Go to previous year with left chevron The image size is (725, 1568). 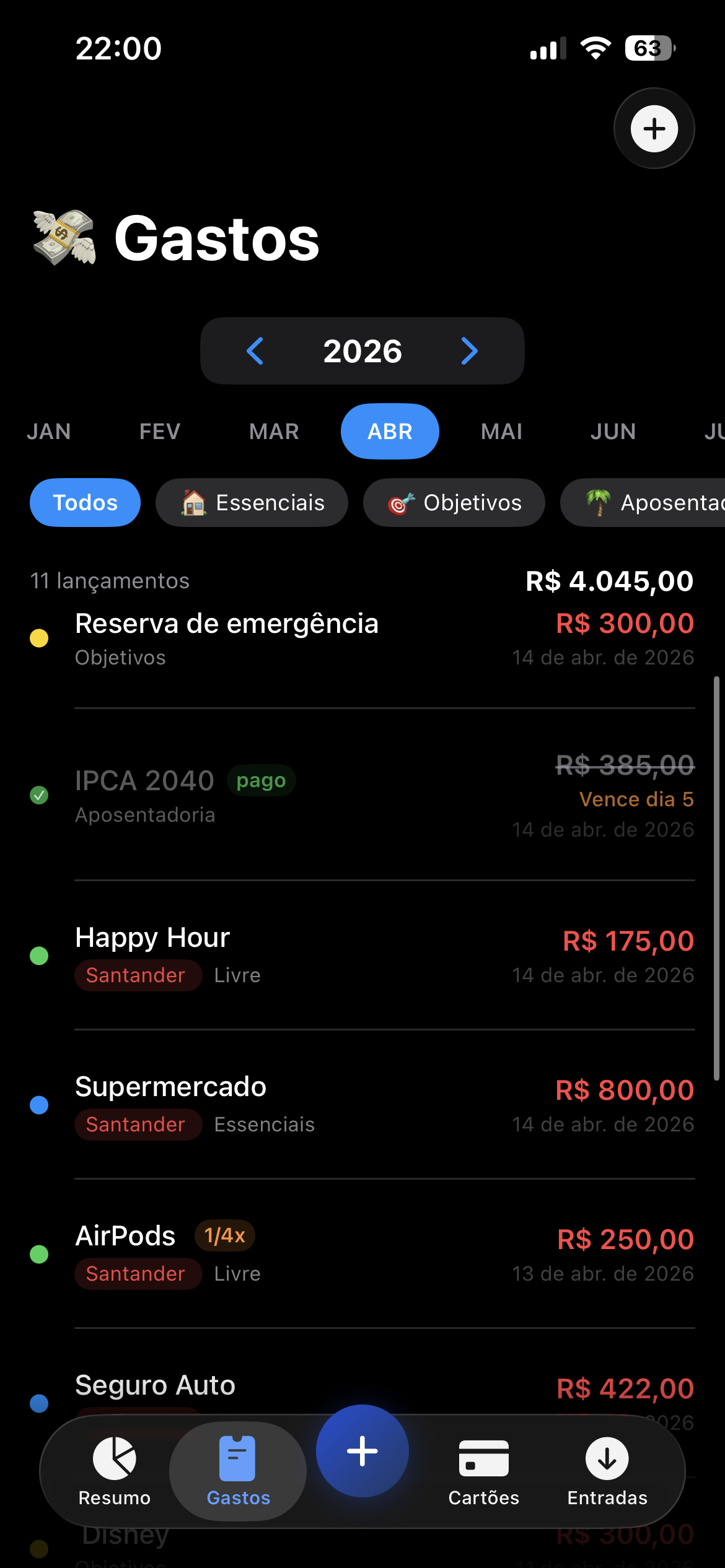tap(255, 351)
